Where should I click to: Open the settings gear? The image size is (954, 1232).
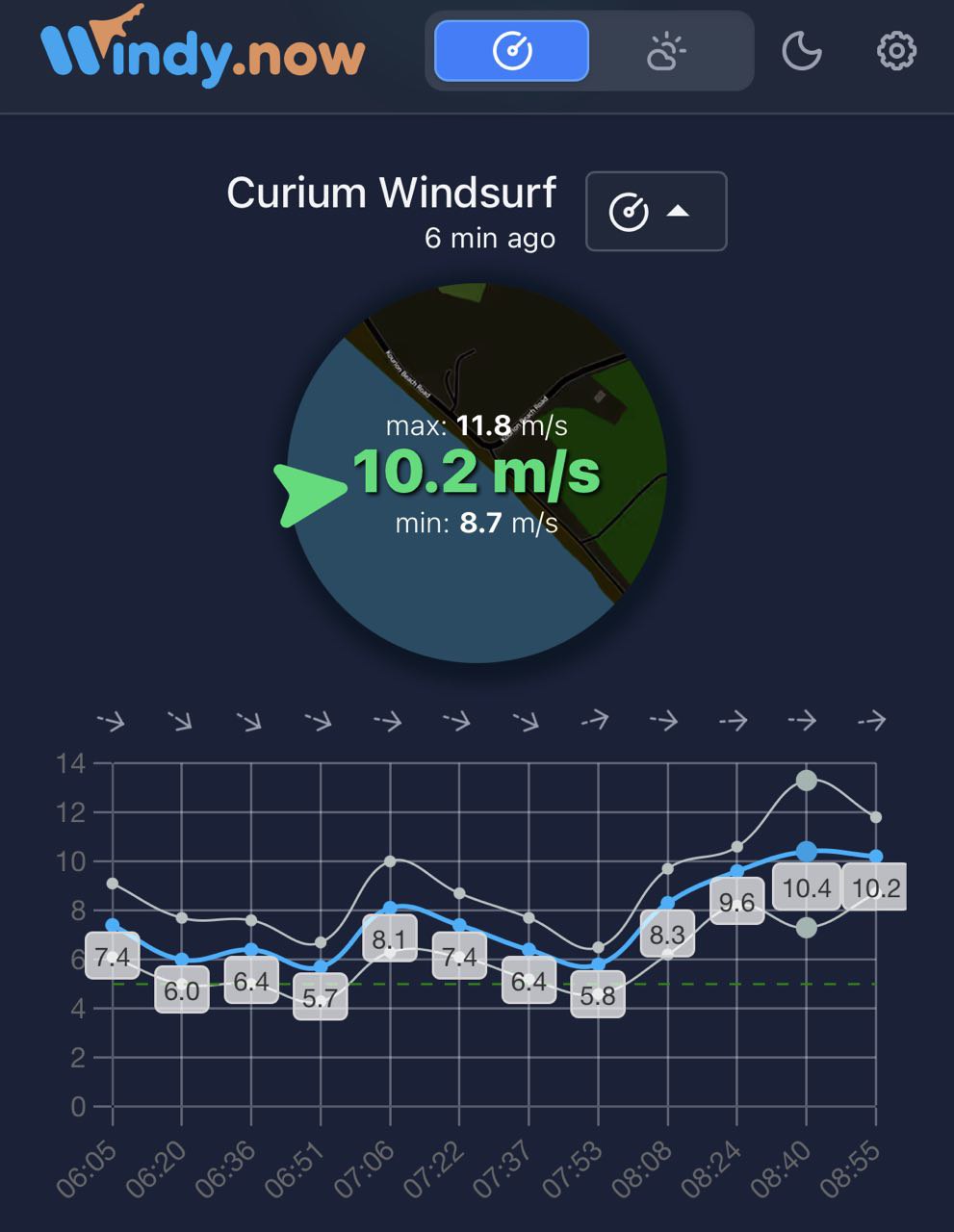click(x=896, y=51)
